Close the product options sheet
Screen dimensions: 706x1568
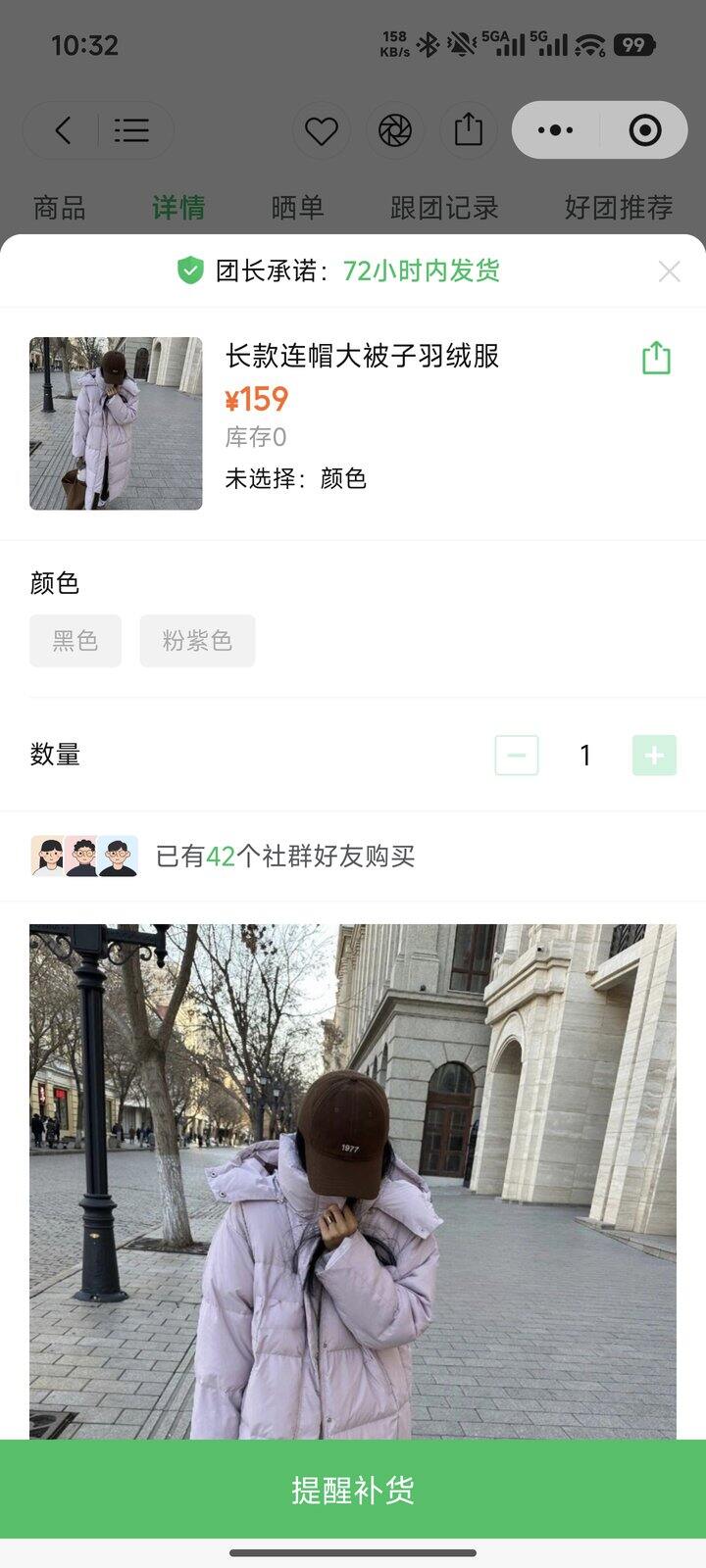669,271
